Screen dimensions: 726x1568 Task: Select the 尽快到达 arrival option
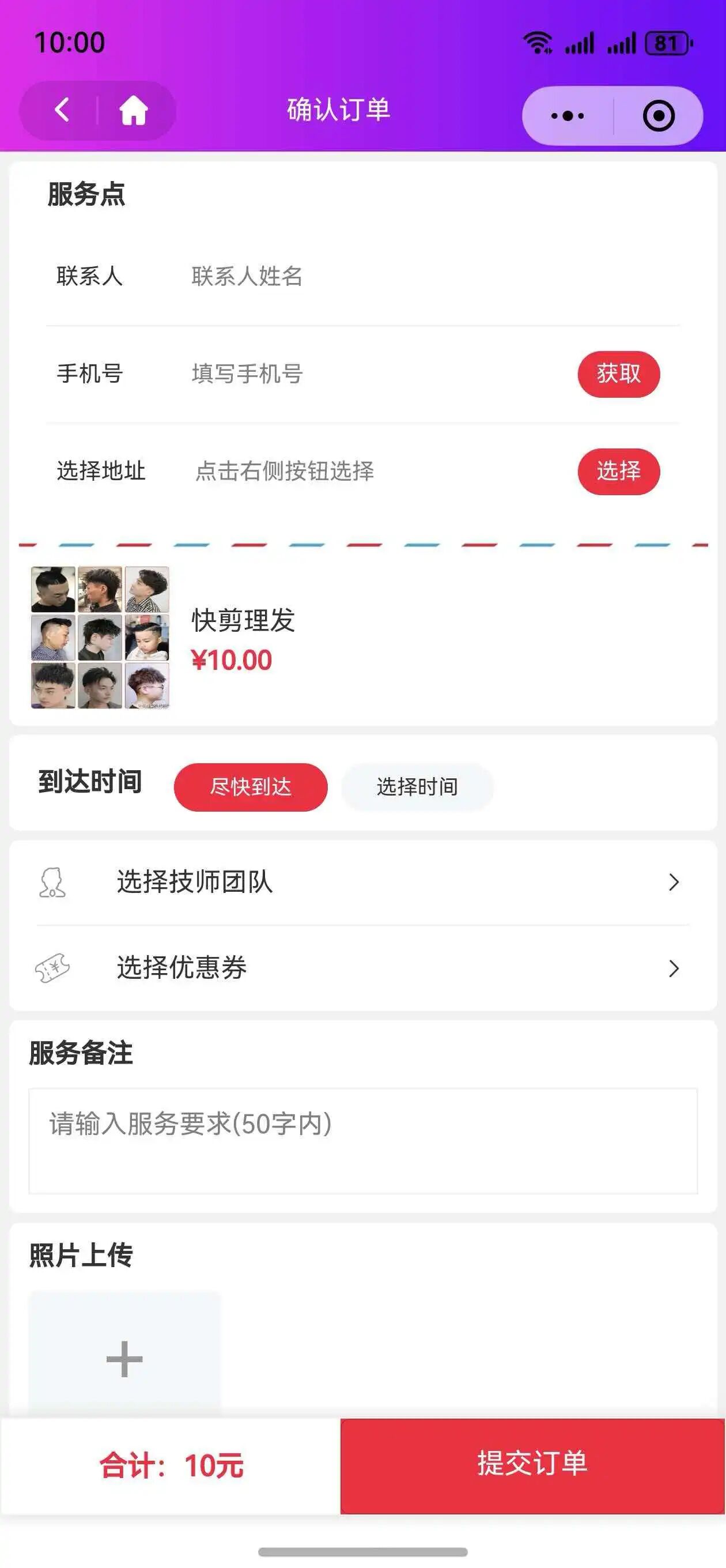(x=250, y=786)
